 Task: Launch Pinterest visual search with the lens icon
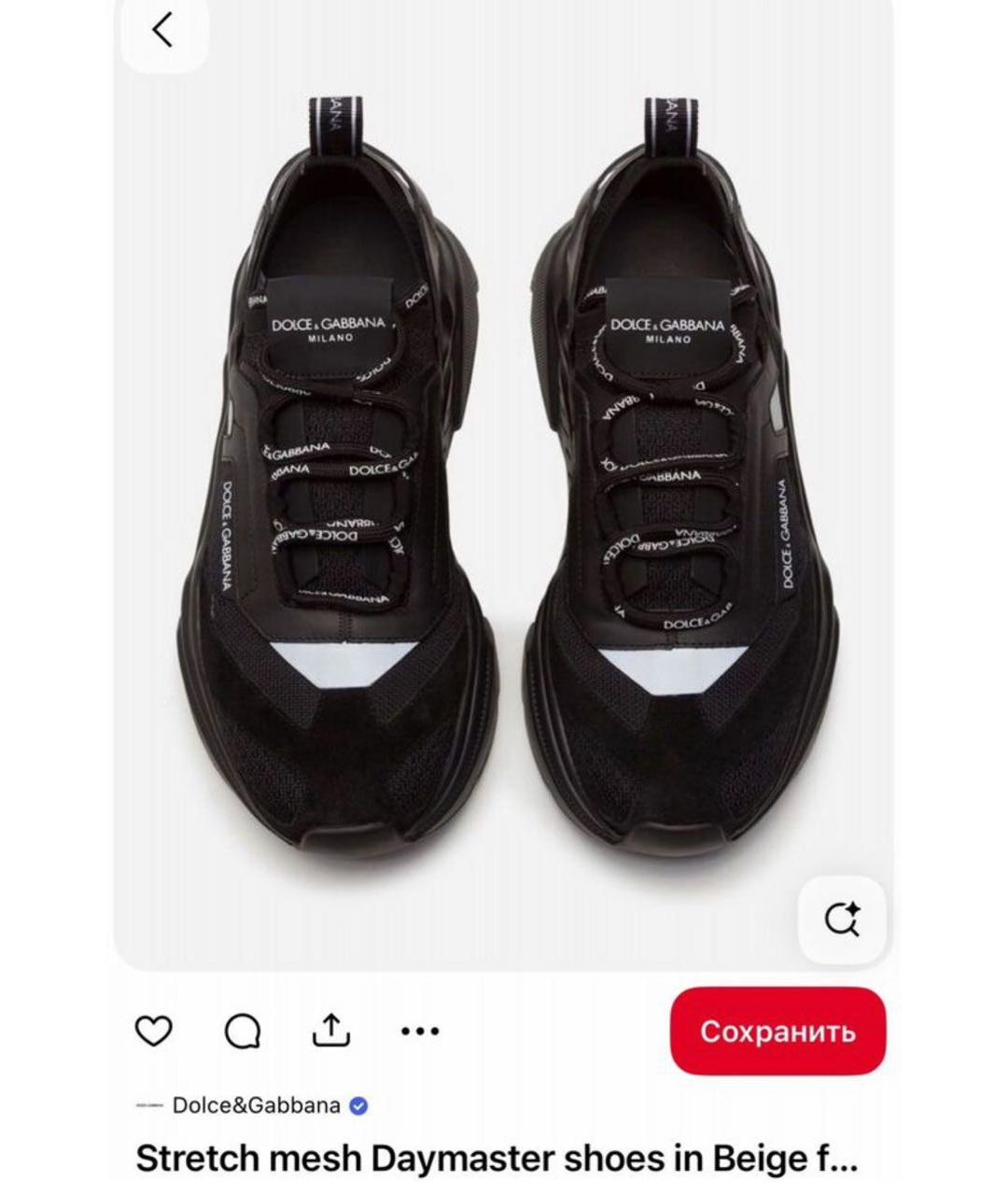[844, 921]
